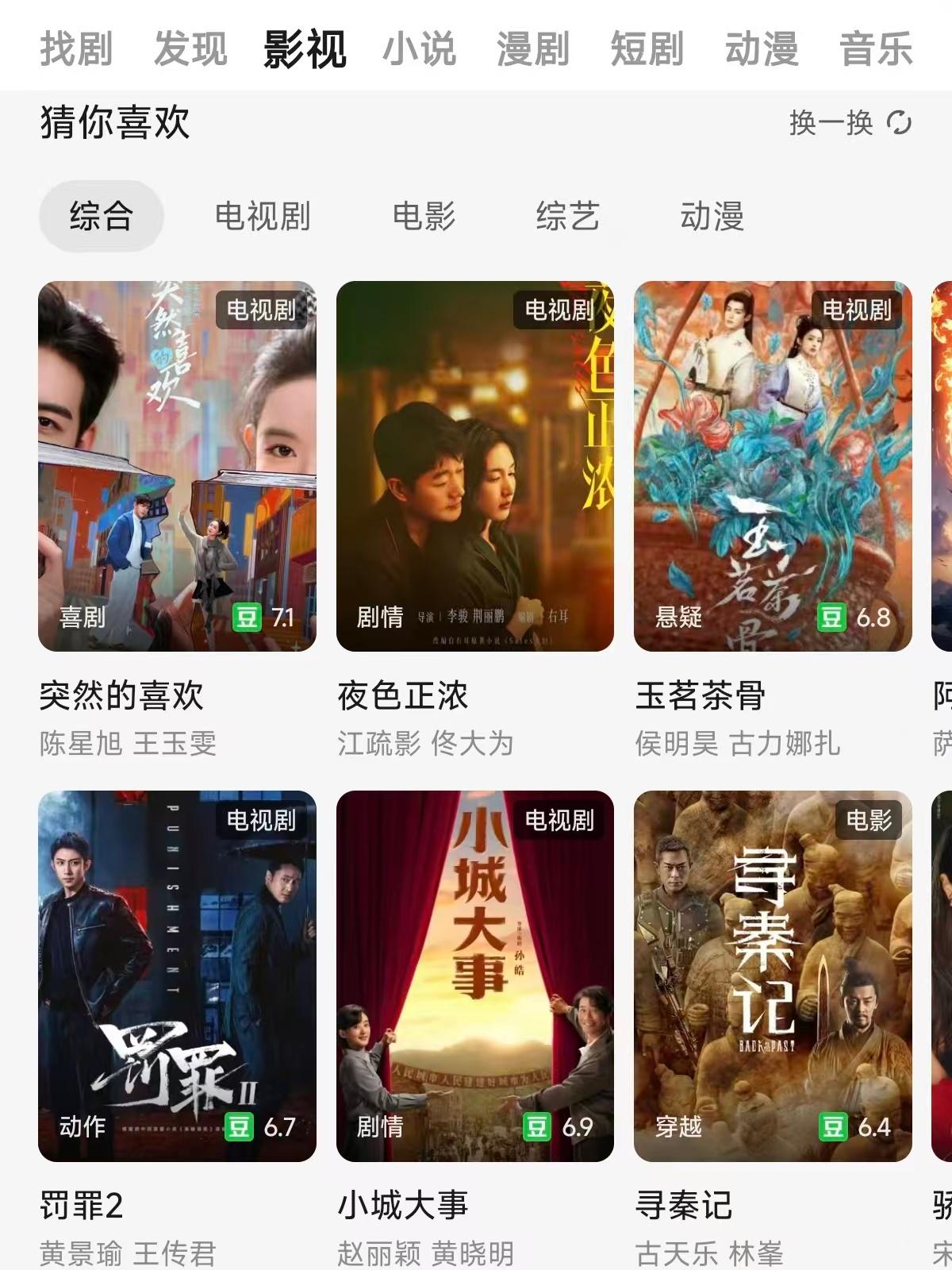Open the 寻秦记 movie card
The image size is (952, 1270).
(773, 976)
